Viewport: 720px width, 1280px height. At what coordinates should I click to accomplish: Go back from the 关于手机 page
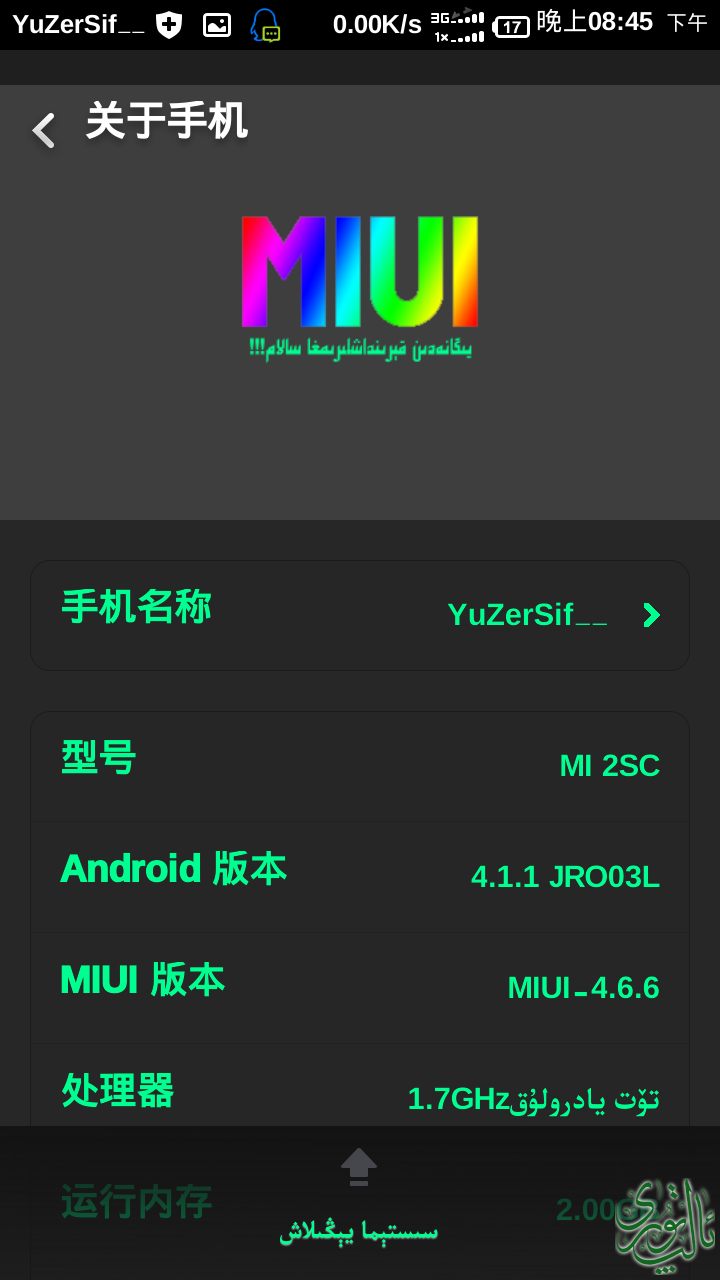coord(43,130)
